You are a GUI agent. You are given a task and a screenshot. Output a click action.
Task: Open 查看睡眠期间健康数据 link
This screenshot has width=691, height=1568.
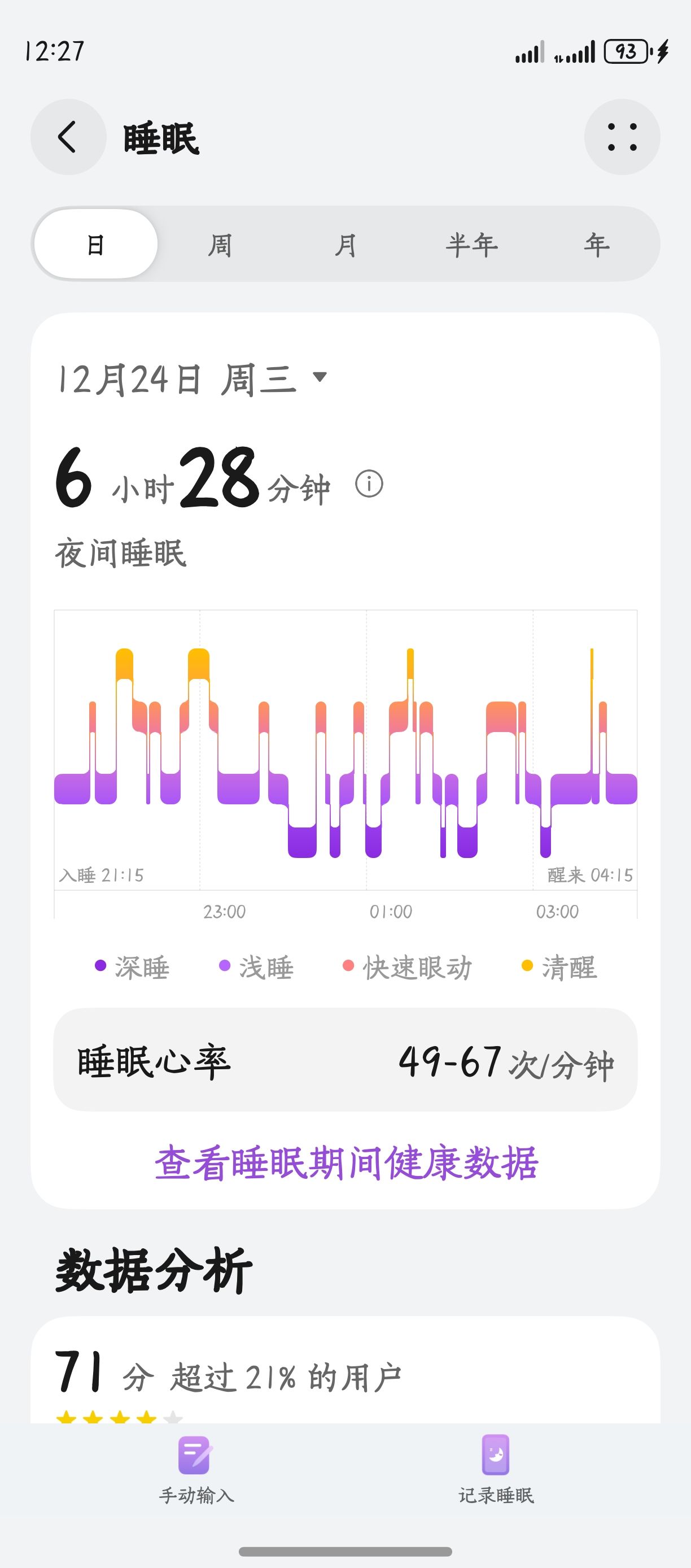(x=345, y=1162)
